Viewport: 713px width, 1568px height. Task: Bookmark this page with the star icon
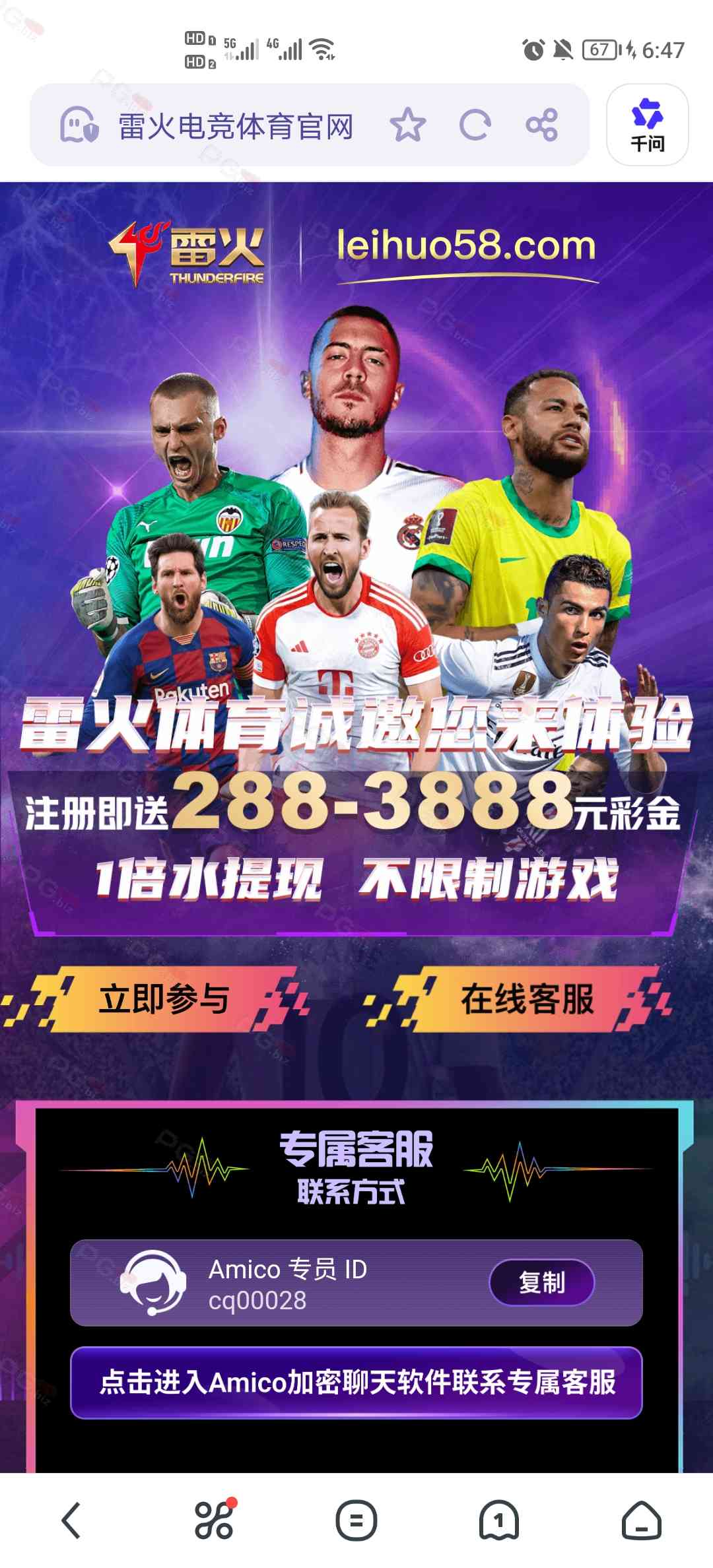[407, 125]
